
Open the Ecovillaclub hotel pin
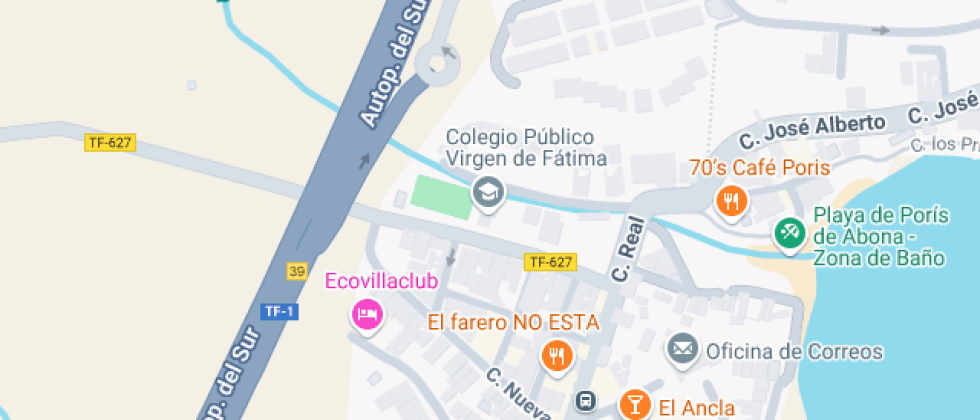pos(366,315)
